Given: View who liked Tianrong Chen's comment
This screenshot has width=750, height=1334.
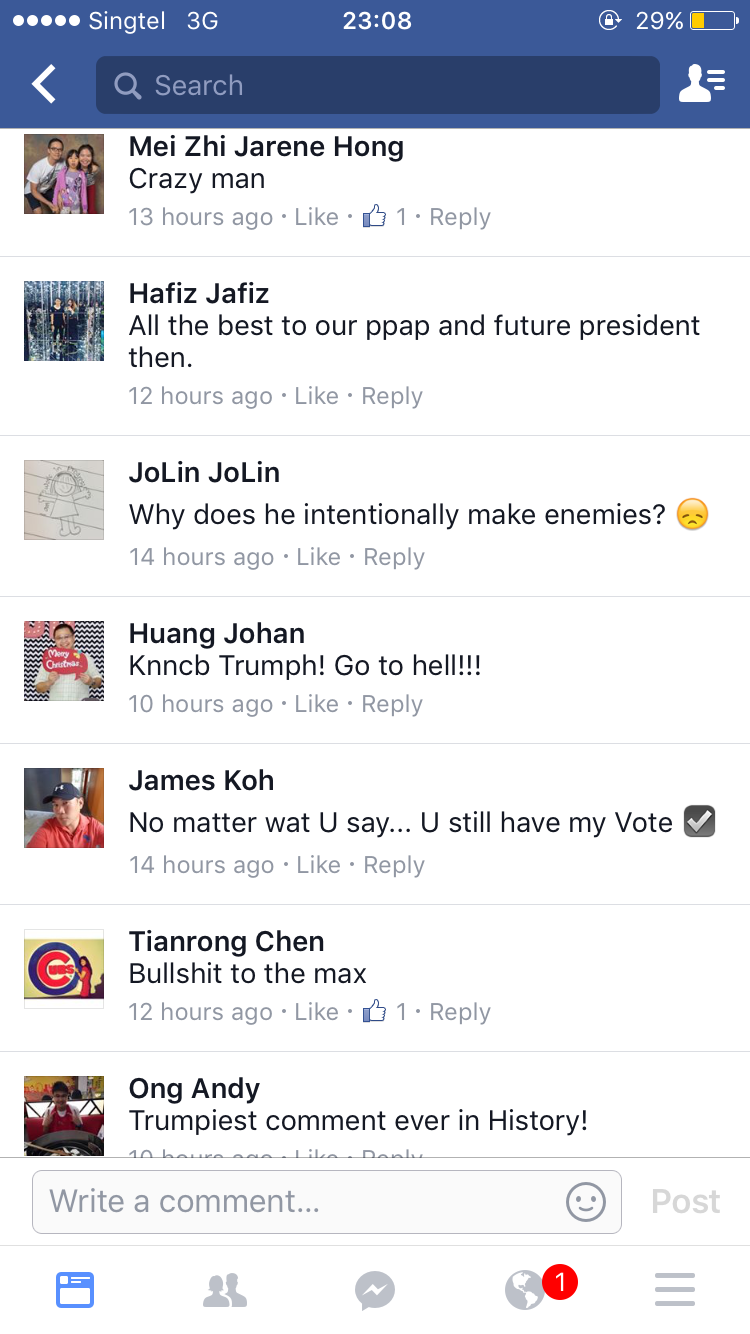Looking at the screenshot, I should [385, 1012].
